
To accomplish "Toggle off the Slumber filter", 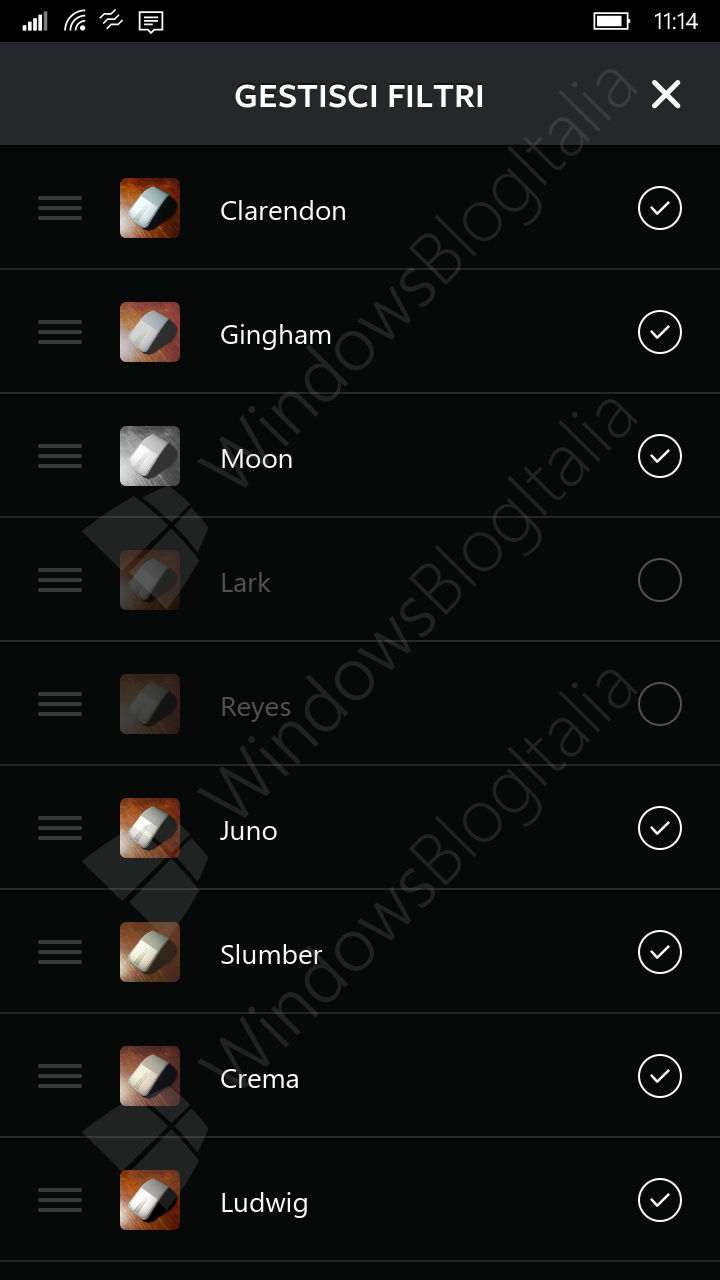I will pyautogui.click(x=660, y=952).
